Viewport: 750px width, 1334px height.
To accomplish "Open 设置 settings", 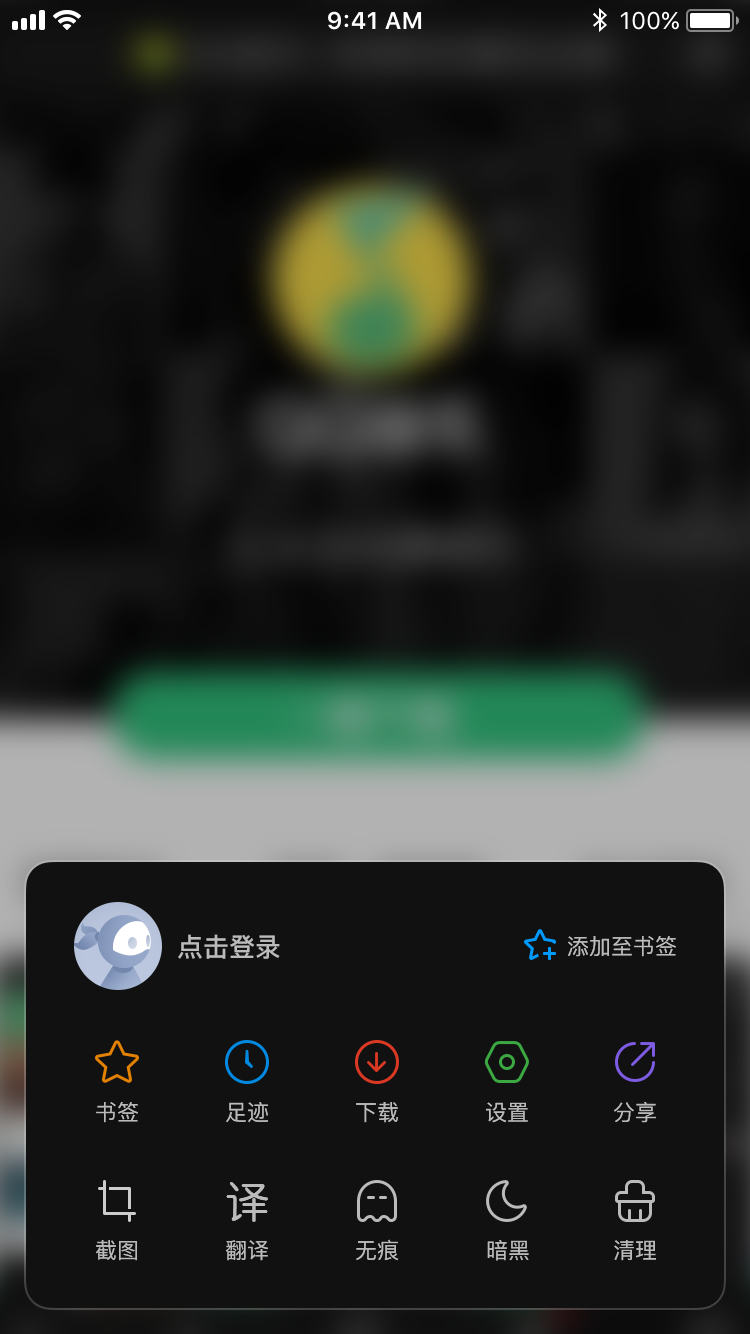I will click(507, 1080).
